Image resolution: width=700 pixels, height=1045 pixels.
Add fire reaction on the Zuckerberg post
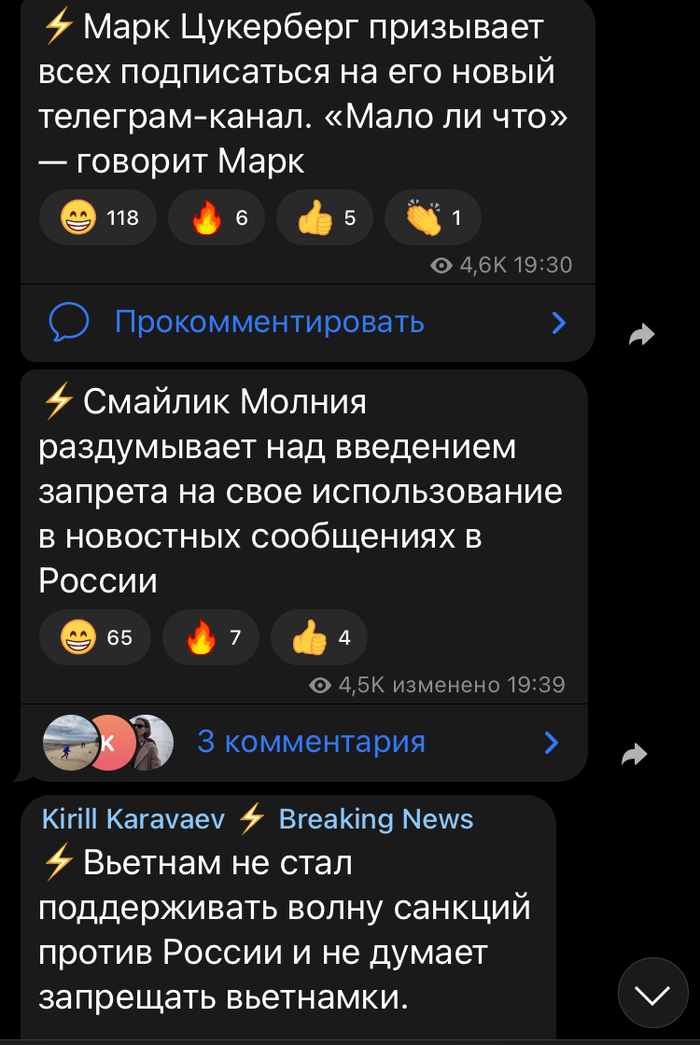216,217
